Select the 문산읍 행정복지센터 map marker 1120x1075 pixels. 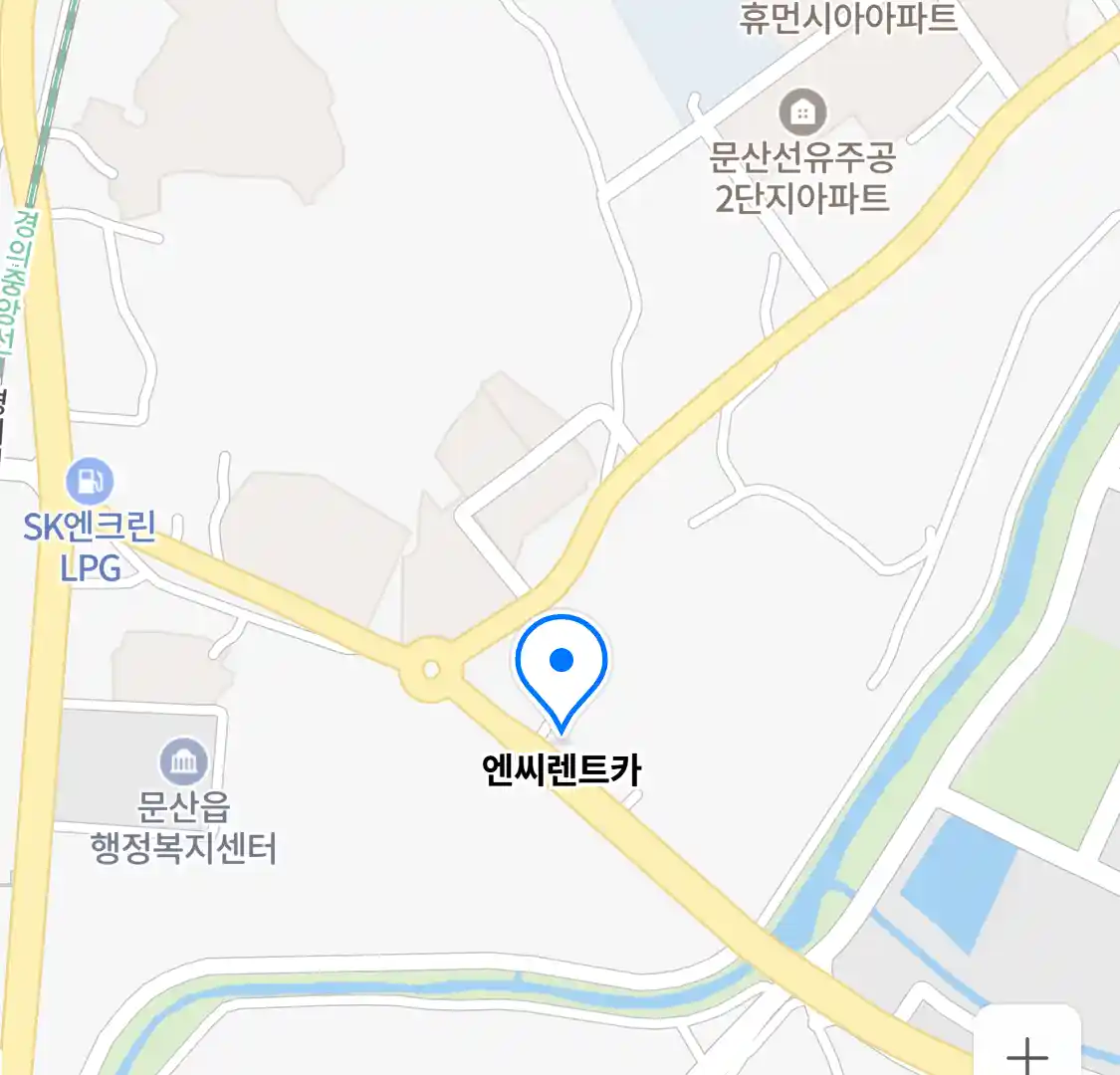coord(184,763)
